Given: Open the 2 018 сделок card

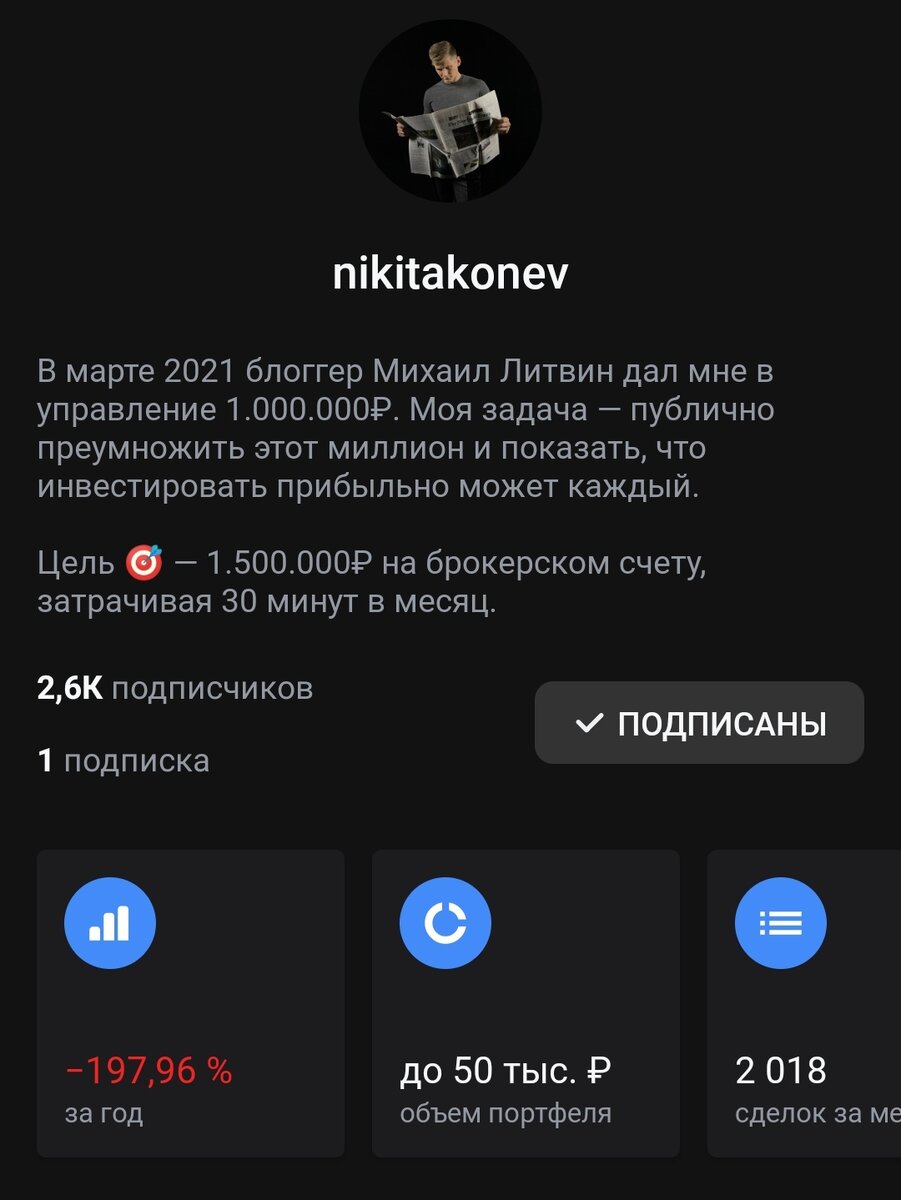Looking at the screenshot, I should (x=805, y=1003).
